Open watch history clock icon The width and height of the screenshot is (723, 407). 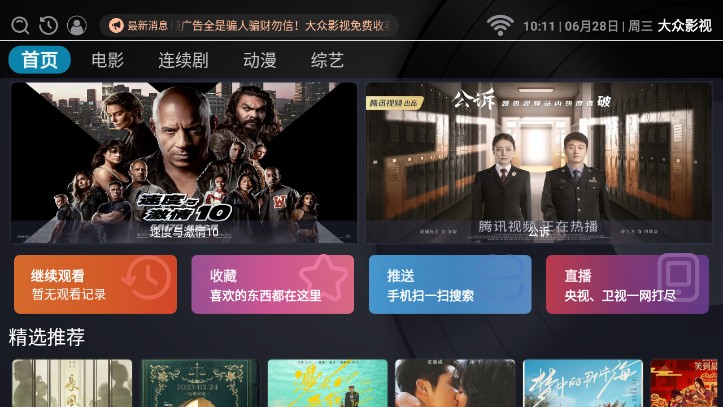click(48, 26)
